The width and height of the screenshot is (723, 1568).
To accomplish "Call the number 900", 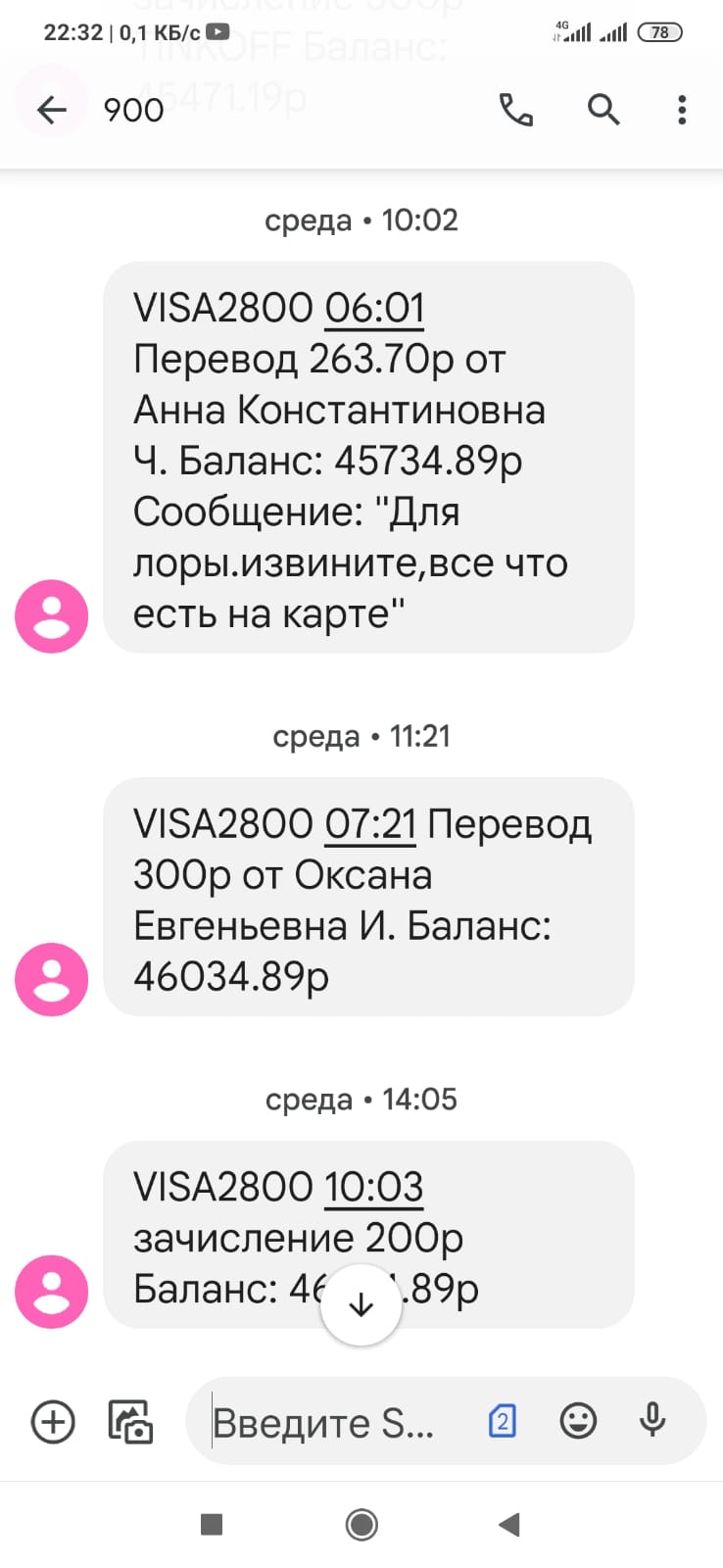I will [x=516, y=110].
